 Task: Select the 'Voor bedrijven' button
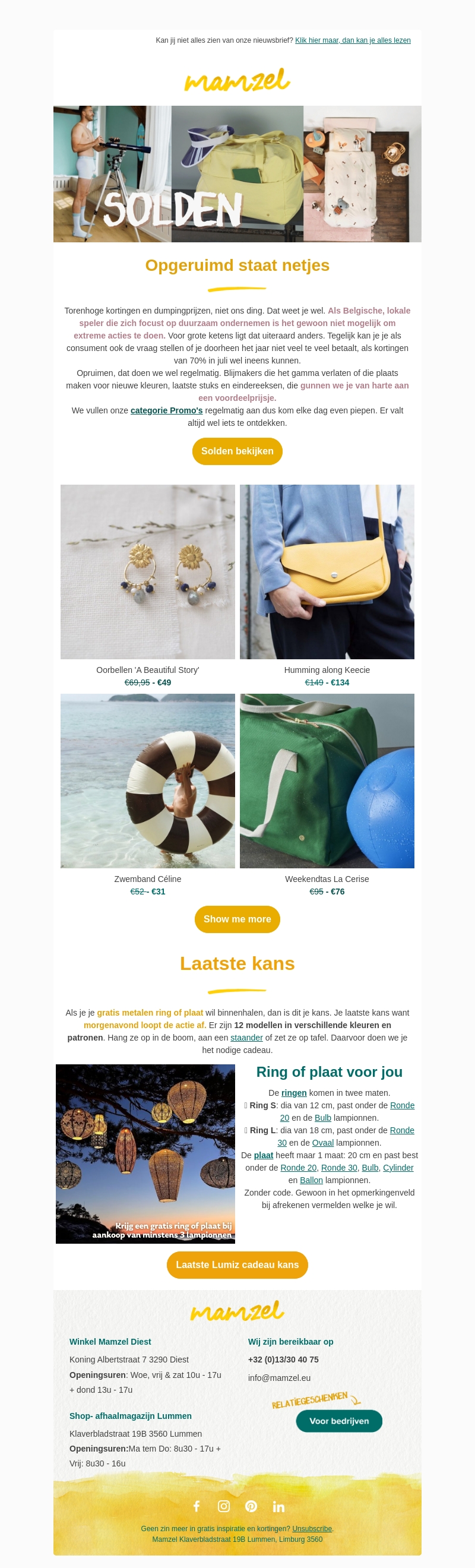tap(339, 1421)
